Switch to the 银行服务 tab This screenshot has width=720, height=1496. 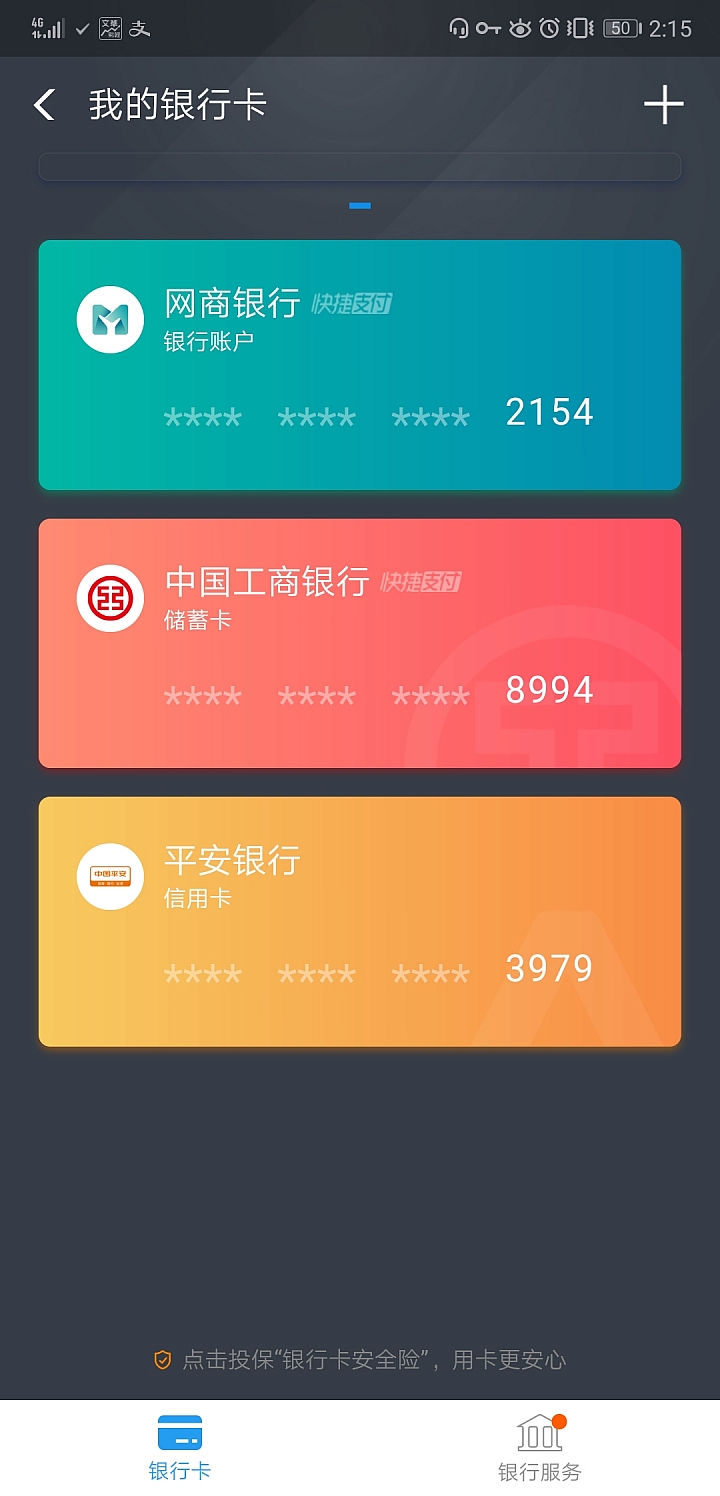point(540,1447)
